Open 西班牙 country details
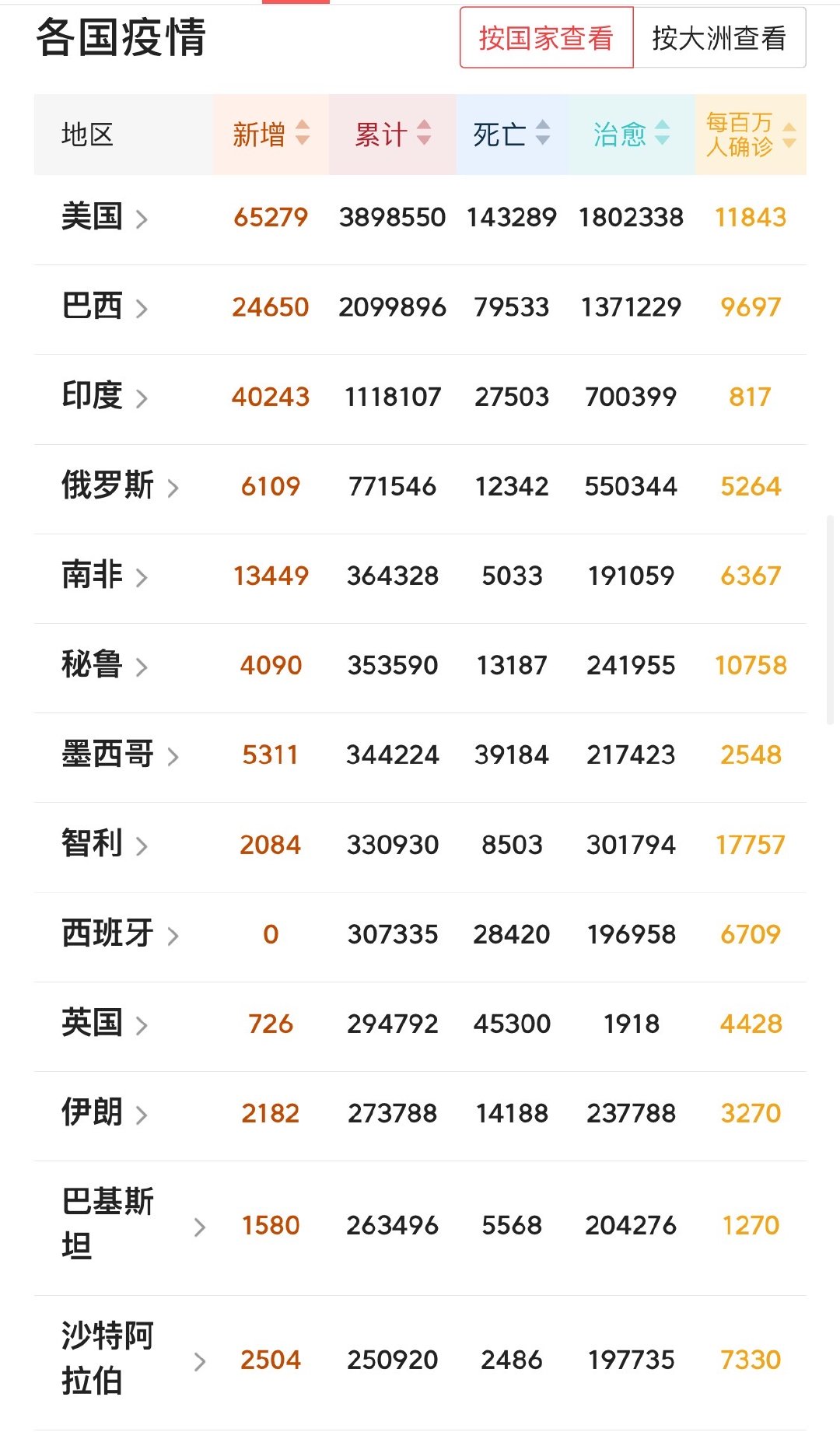 pos(120,933)
